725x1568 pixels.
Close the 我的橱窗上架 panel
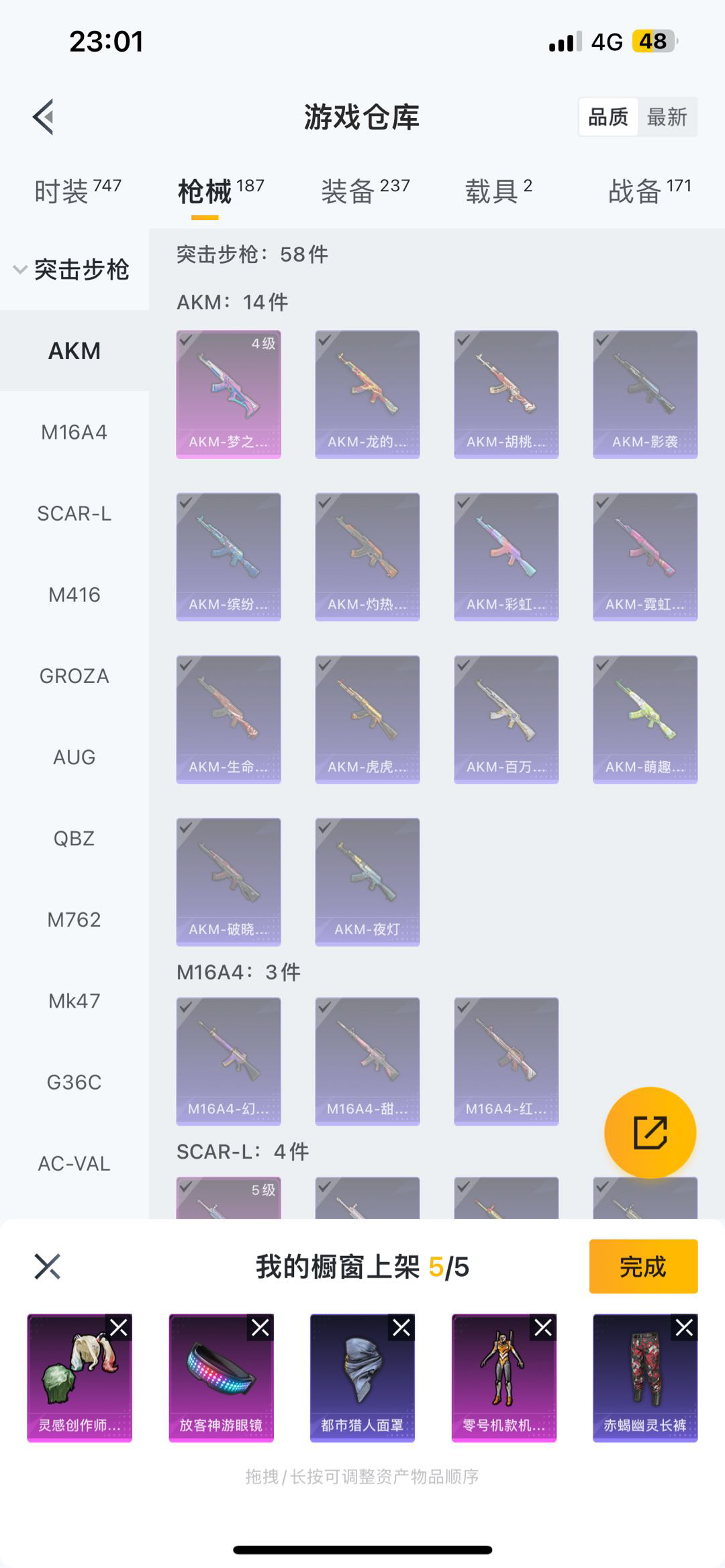tap(47, 1267)
